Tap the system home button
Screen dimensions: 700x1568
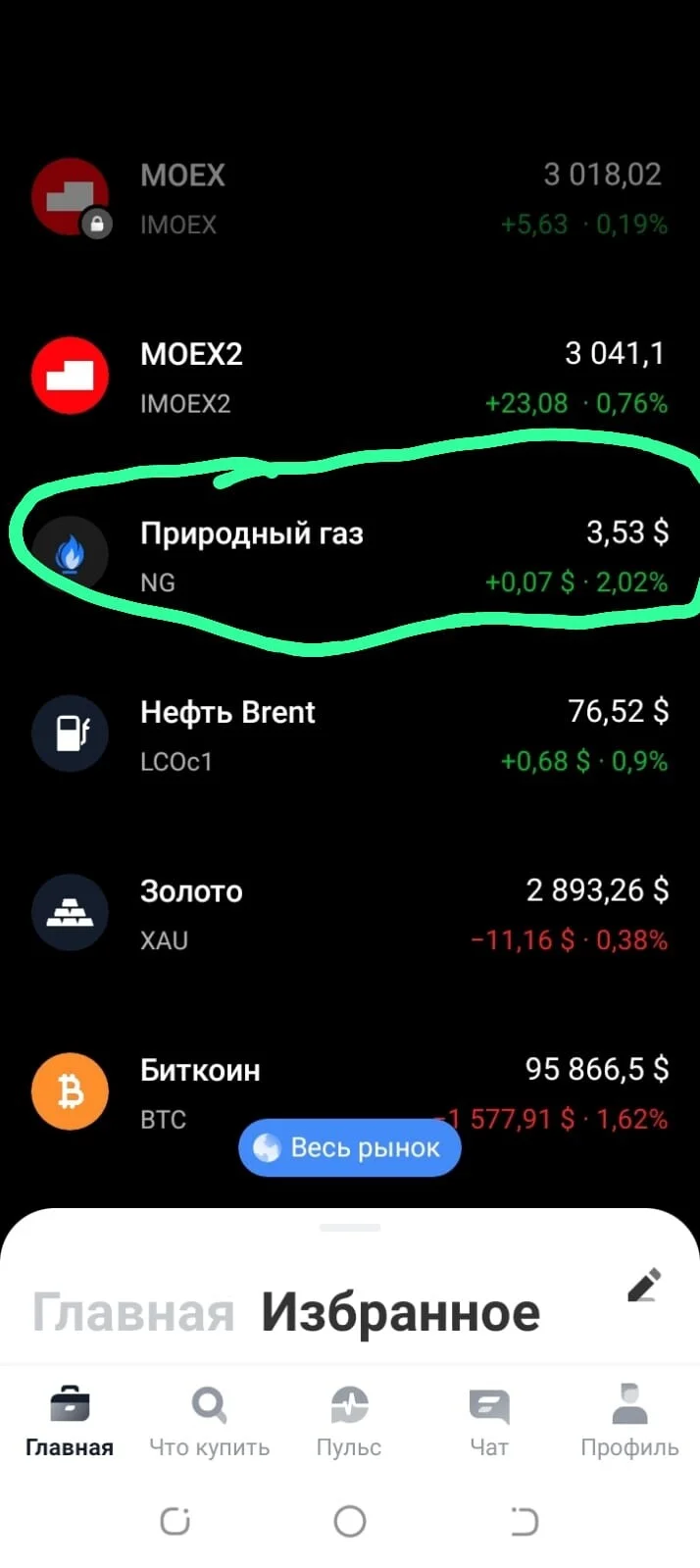pyautogui.click(x=350, y=1521)
